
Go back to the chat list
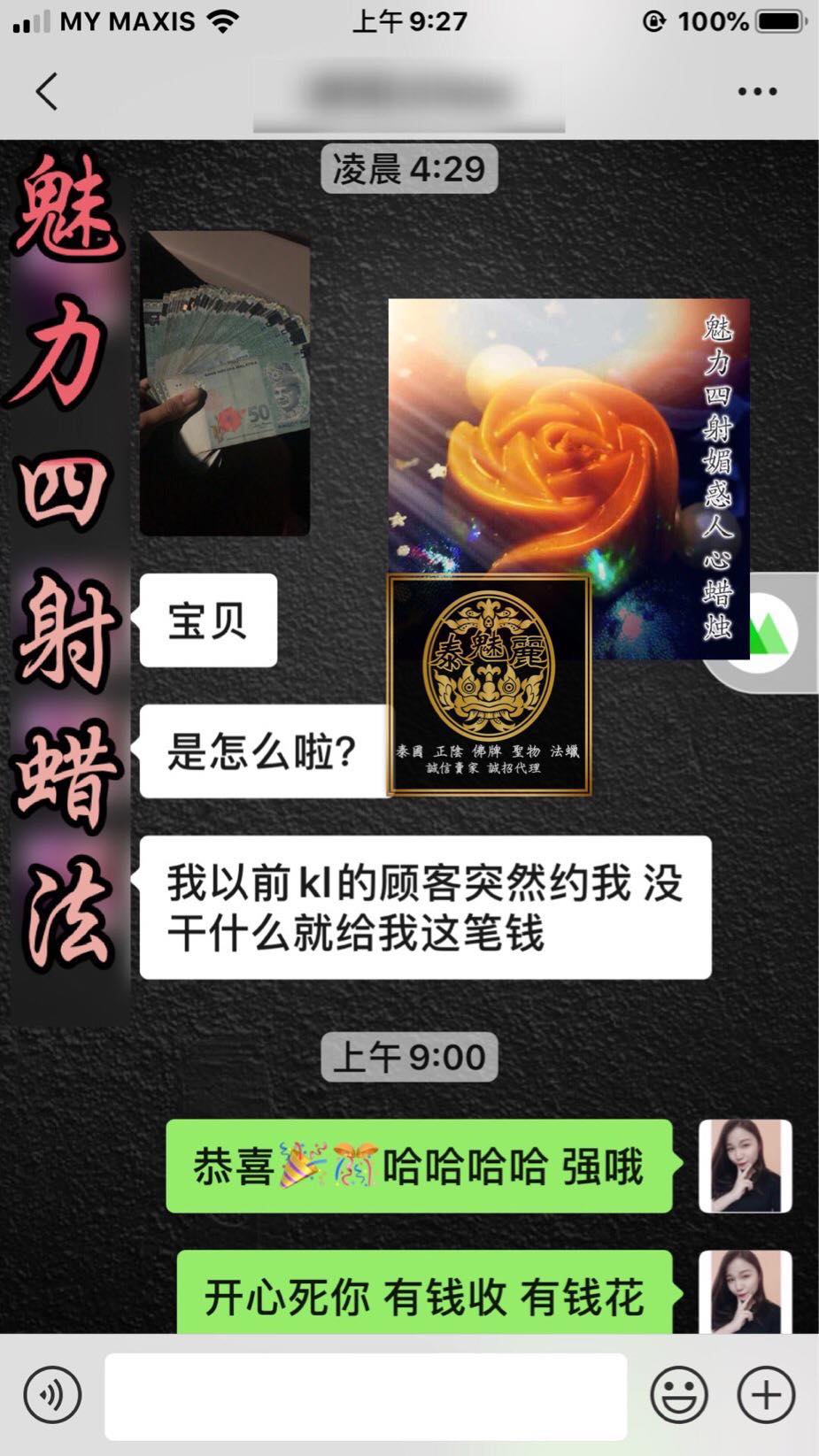pos(47,91)
